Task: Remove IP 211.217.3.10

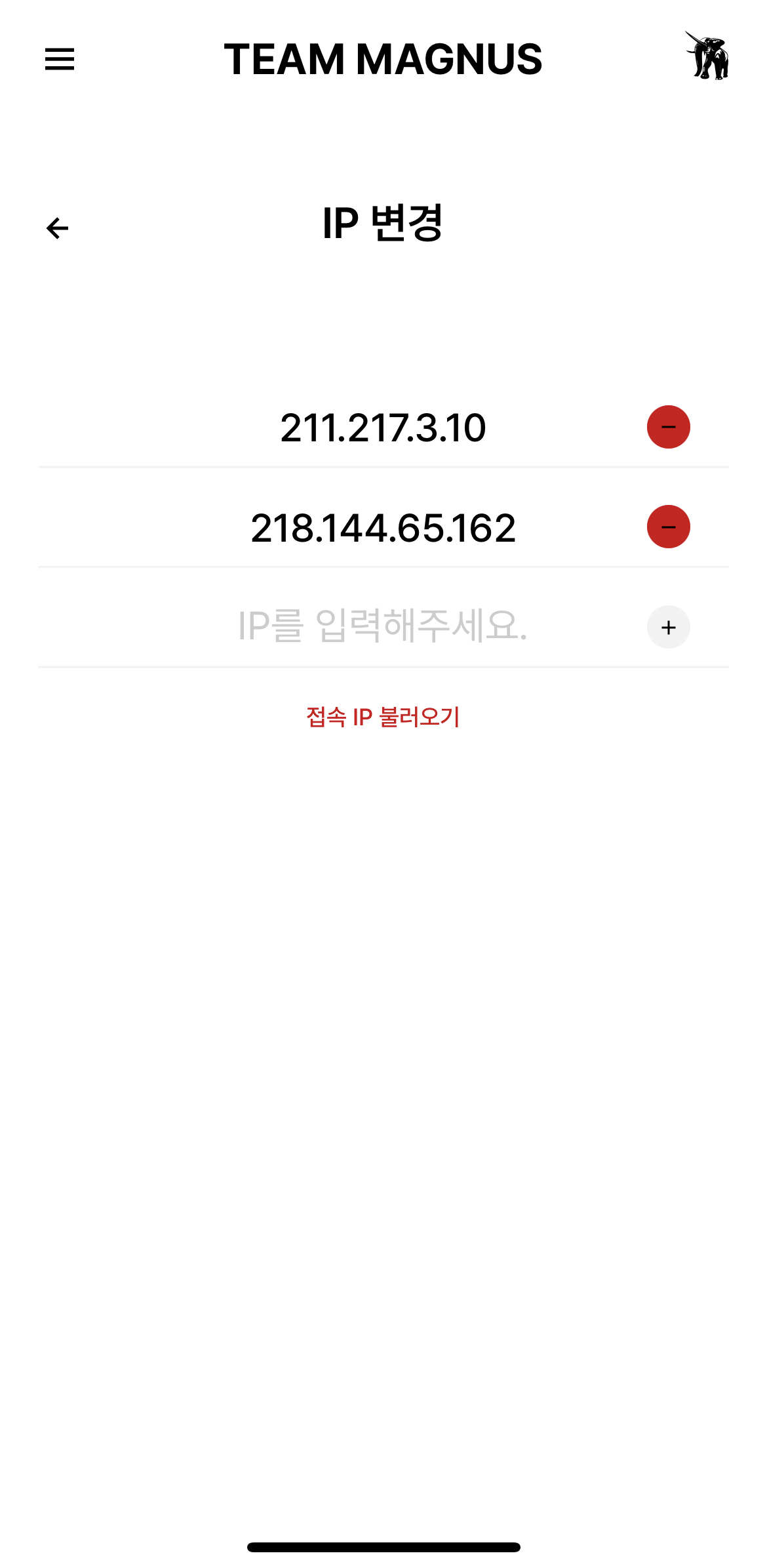Action: (x=668, y=427)
